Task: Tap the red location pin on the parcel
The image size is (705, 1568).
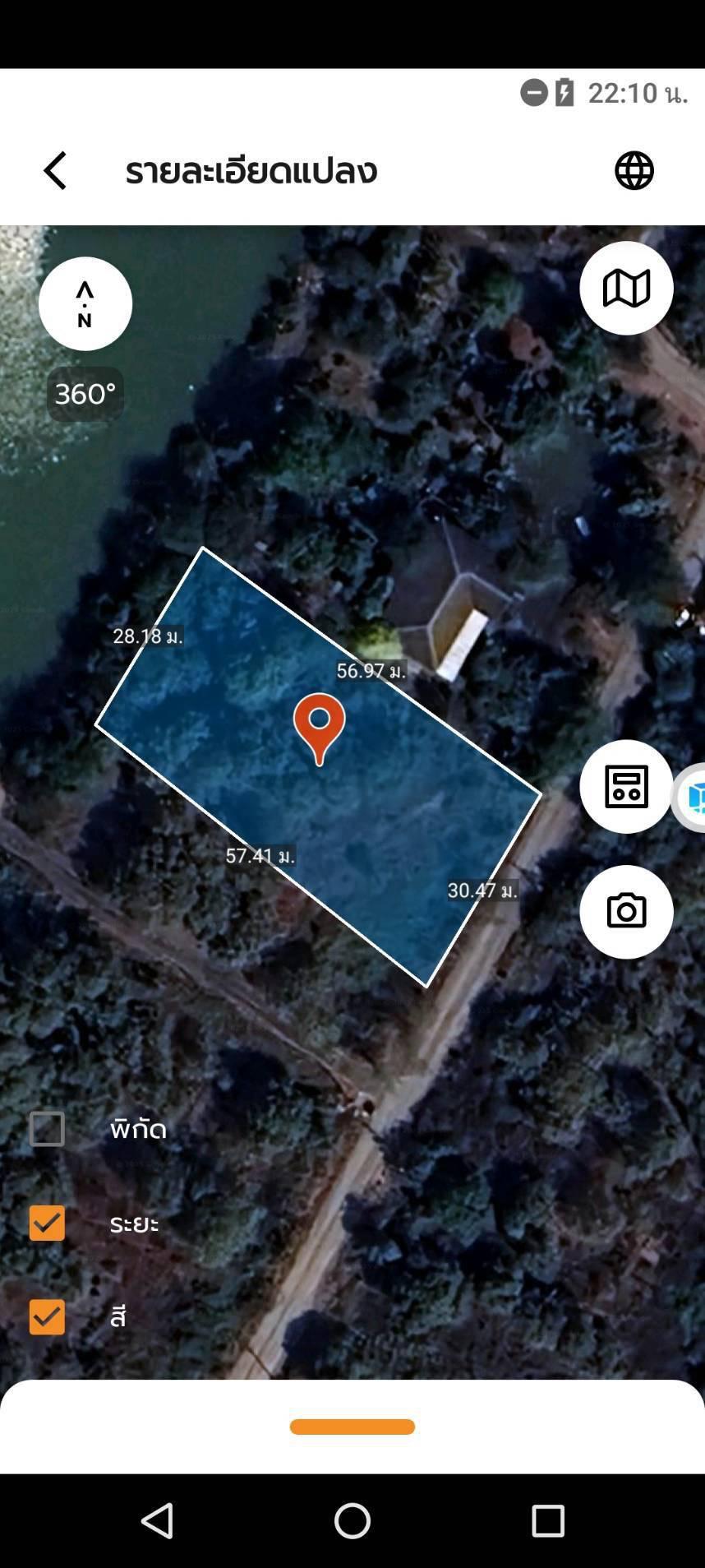Action: [x=320, y=728]
